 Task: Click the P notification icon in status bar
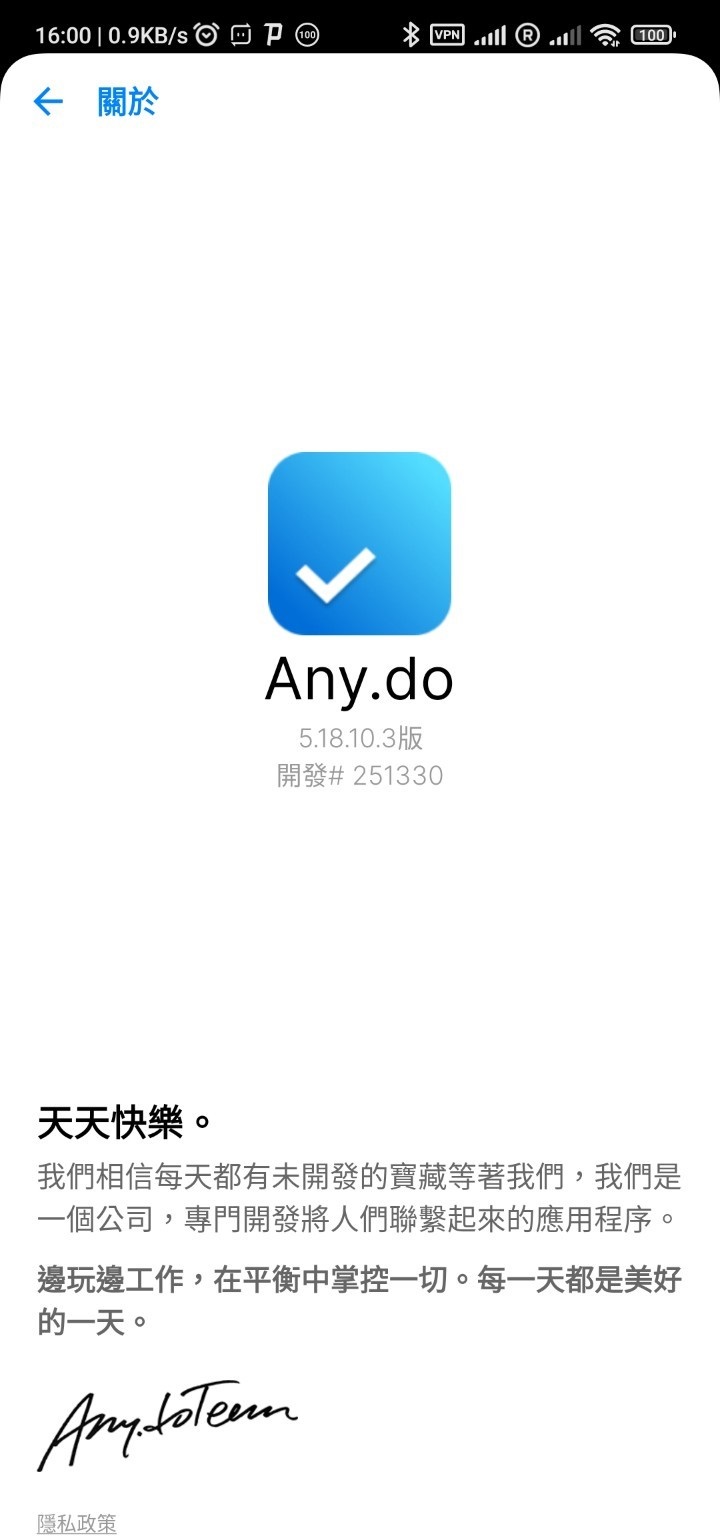272,33
